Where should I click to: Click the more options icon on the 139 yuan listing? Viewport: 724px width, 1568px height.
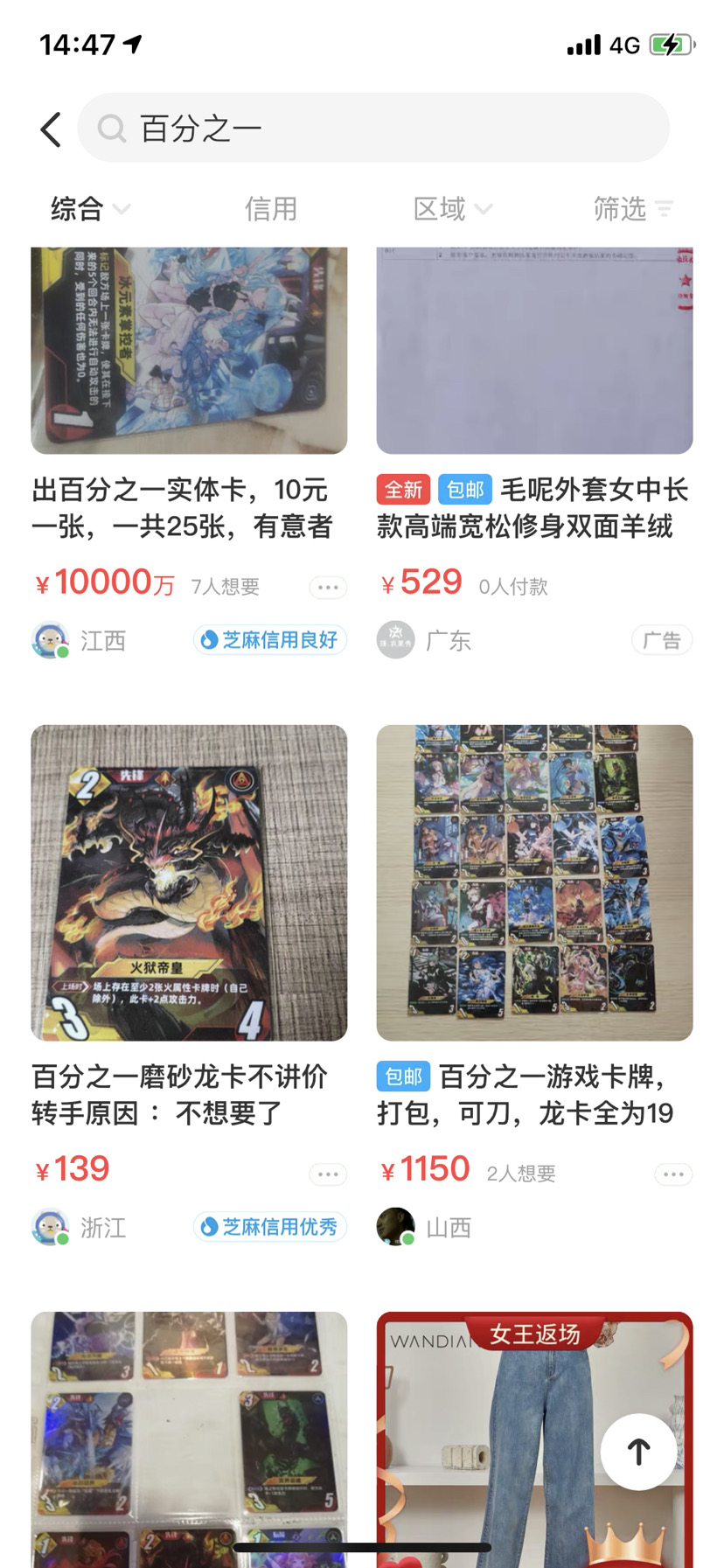[x=328, y=1174]
